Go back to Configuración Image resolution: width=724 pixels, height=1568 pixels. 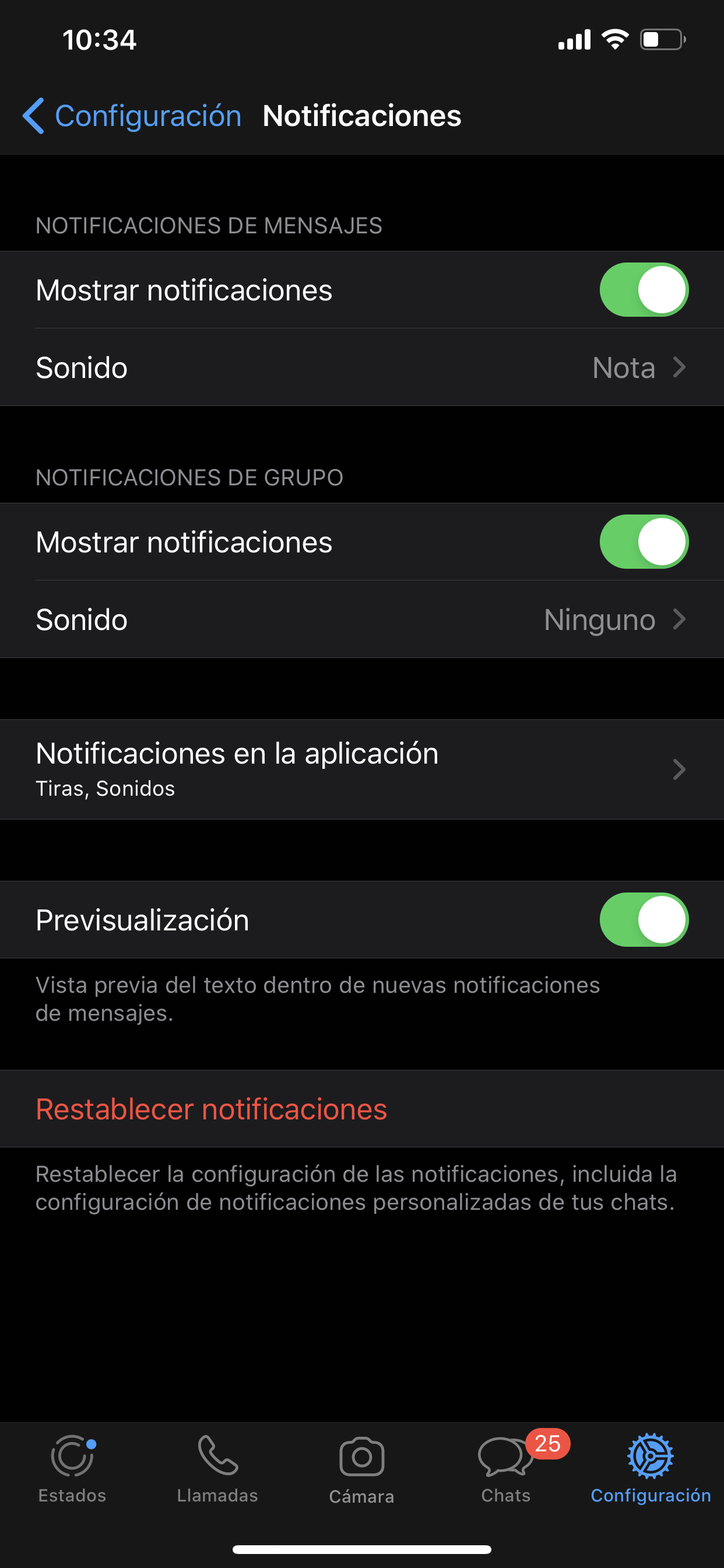[132, 116]
